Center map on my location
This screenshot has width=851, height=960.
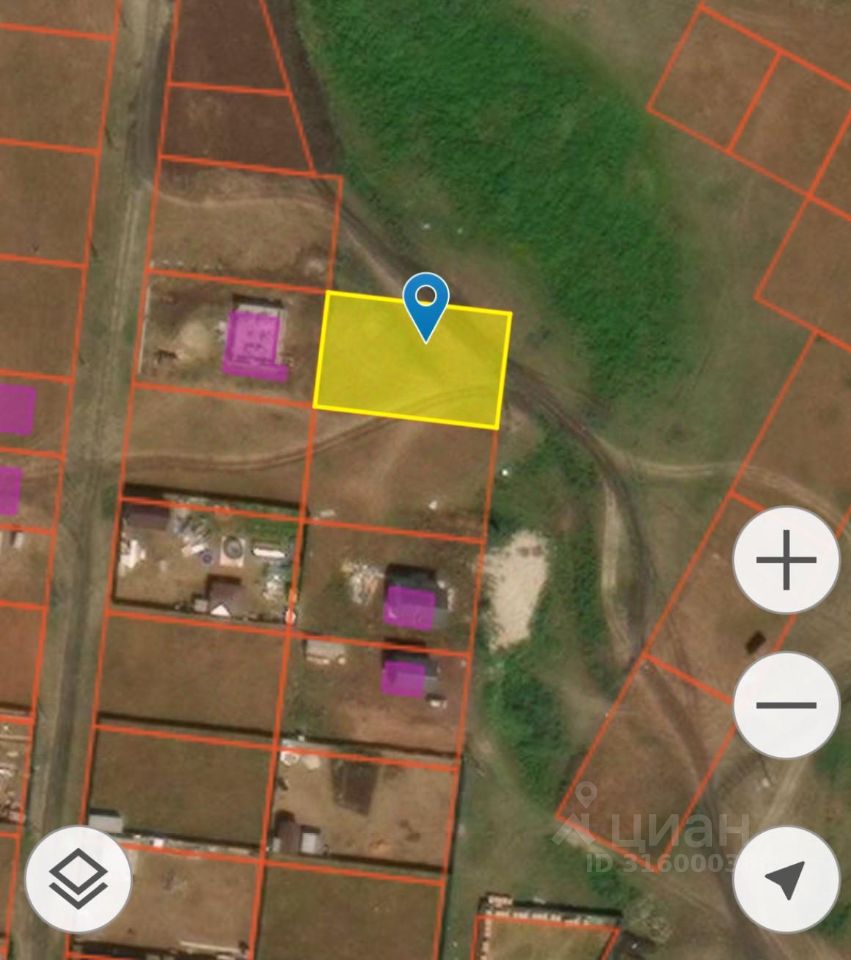786,879
